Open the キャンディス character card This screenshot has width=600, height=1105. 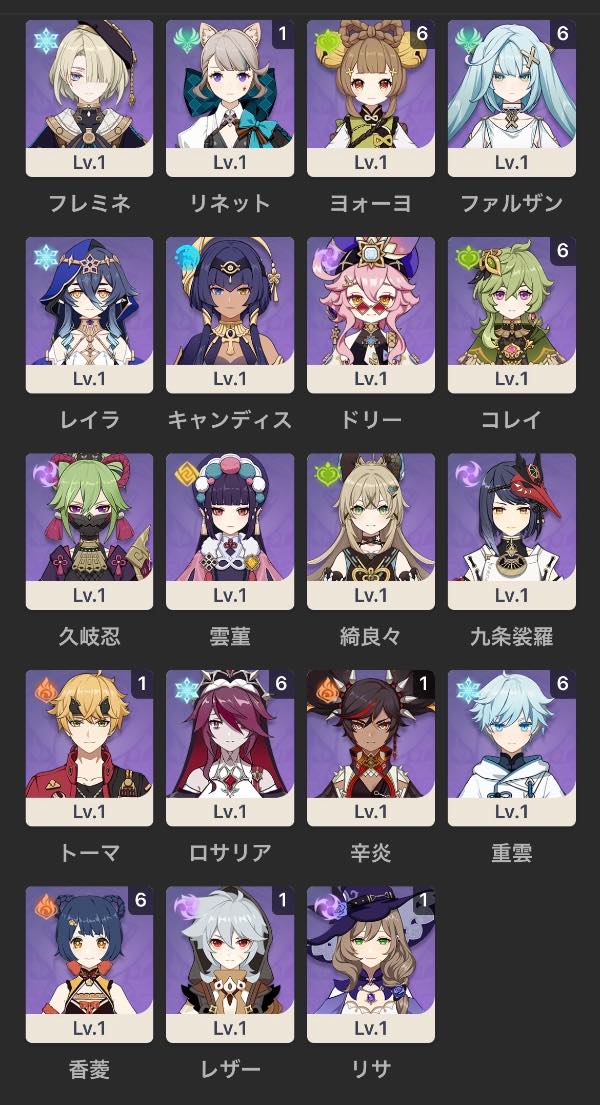[230, 315]
